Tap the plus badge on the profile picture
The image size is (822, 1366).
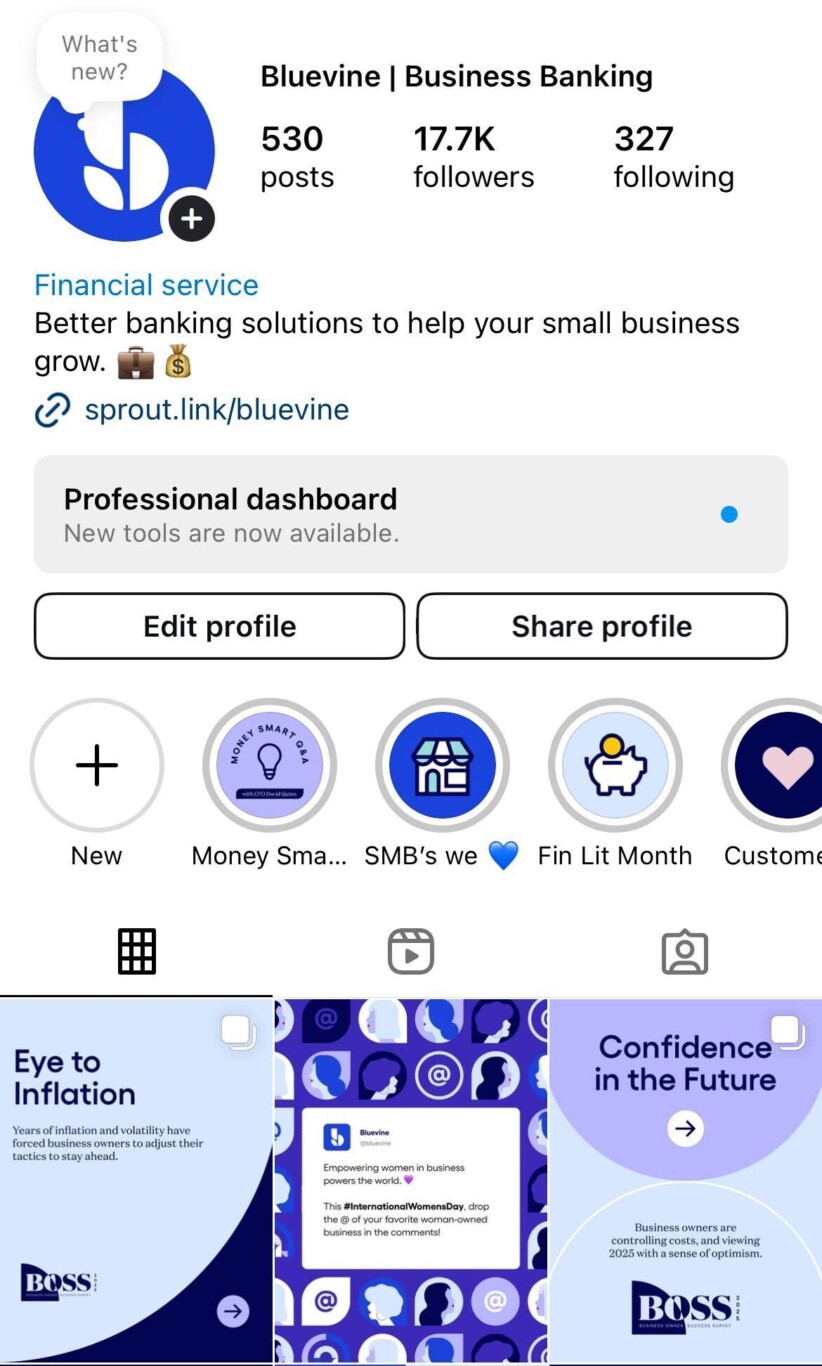(x=191, y=218)
